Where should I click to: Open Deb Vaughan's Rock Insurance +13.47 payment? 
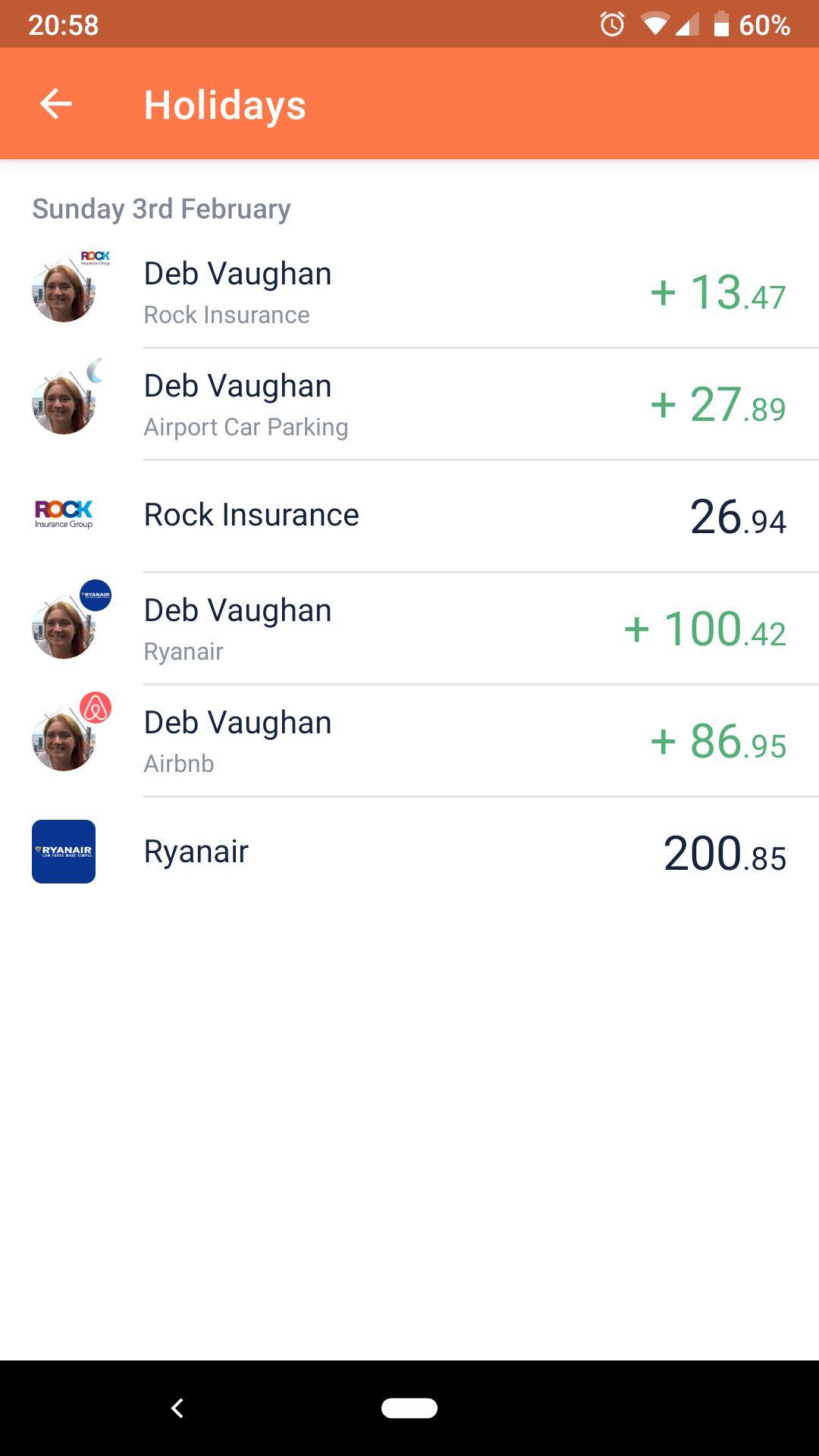409,292
